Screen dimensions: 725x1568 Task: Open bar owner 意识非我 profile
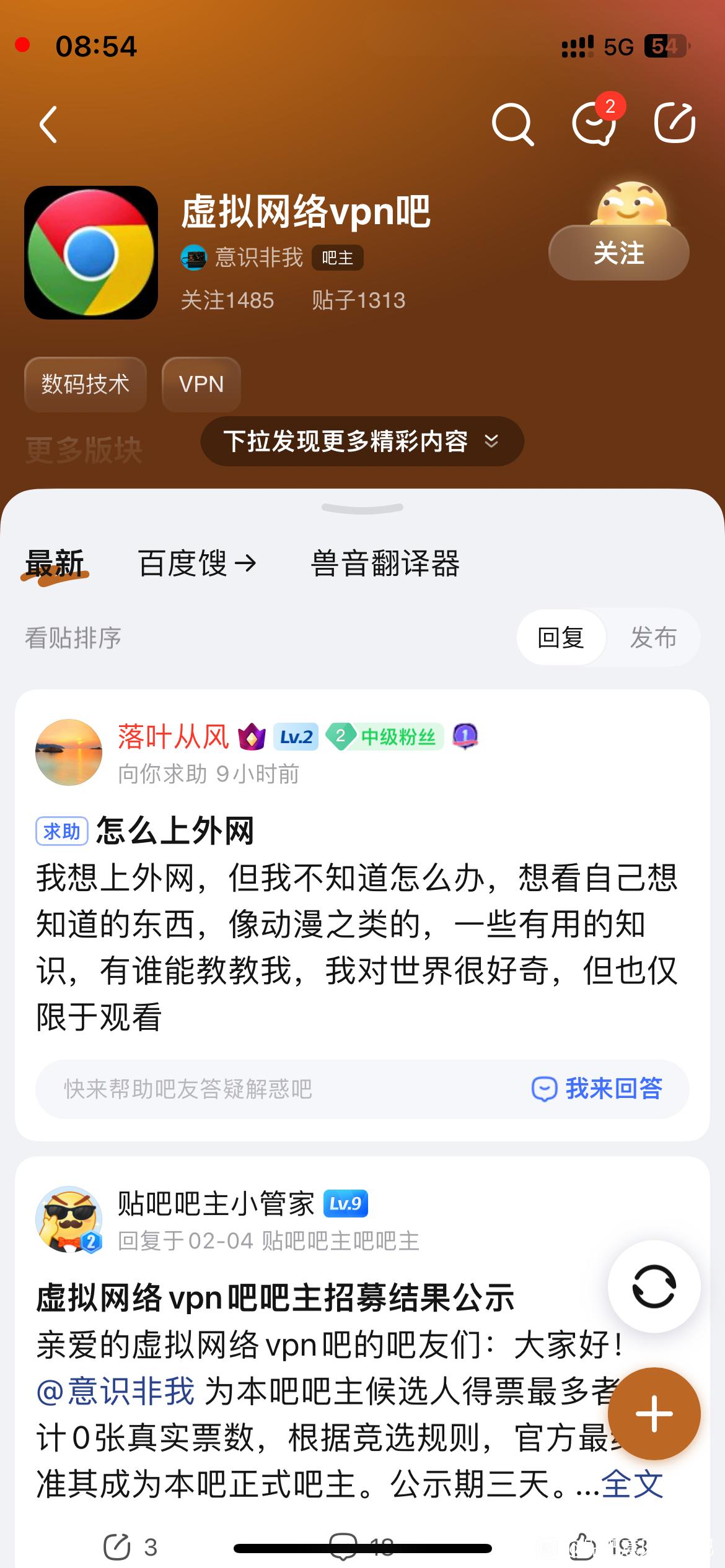click(x=258, y=257)
